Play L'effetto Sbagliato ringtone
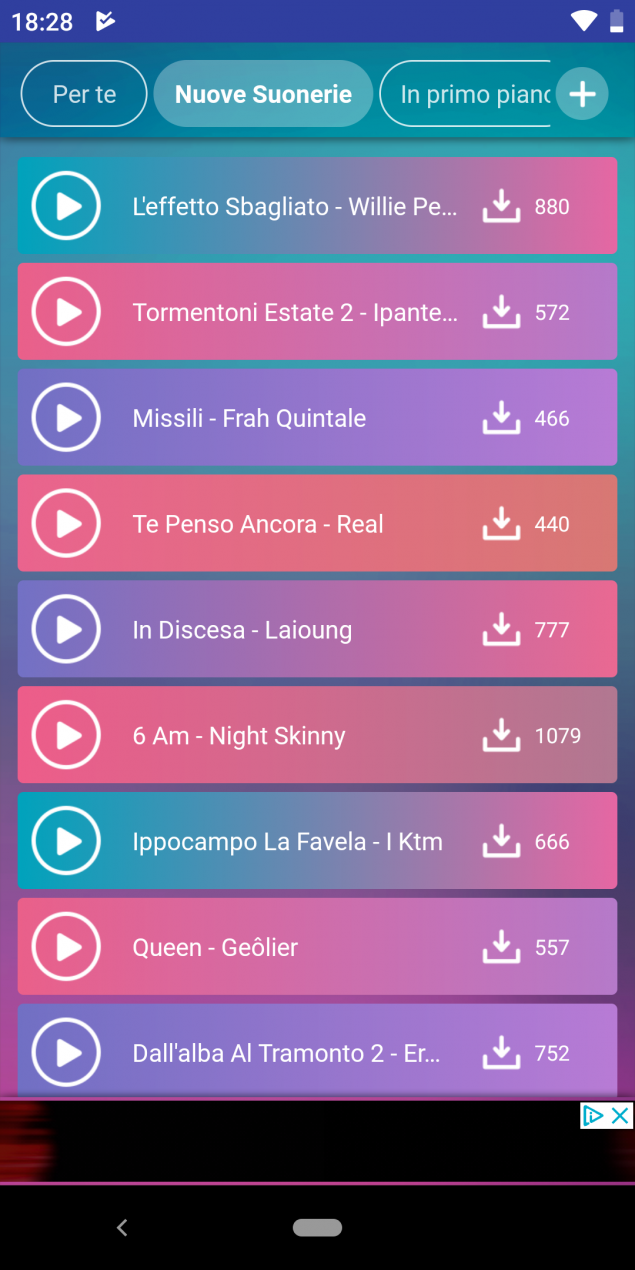The height and width of the screenshot is (1270, 635). (66, 207)
